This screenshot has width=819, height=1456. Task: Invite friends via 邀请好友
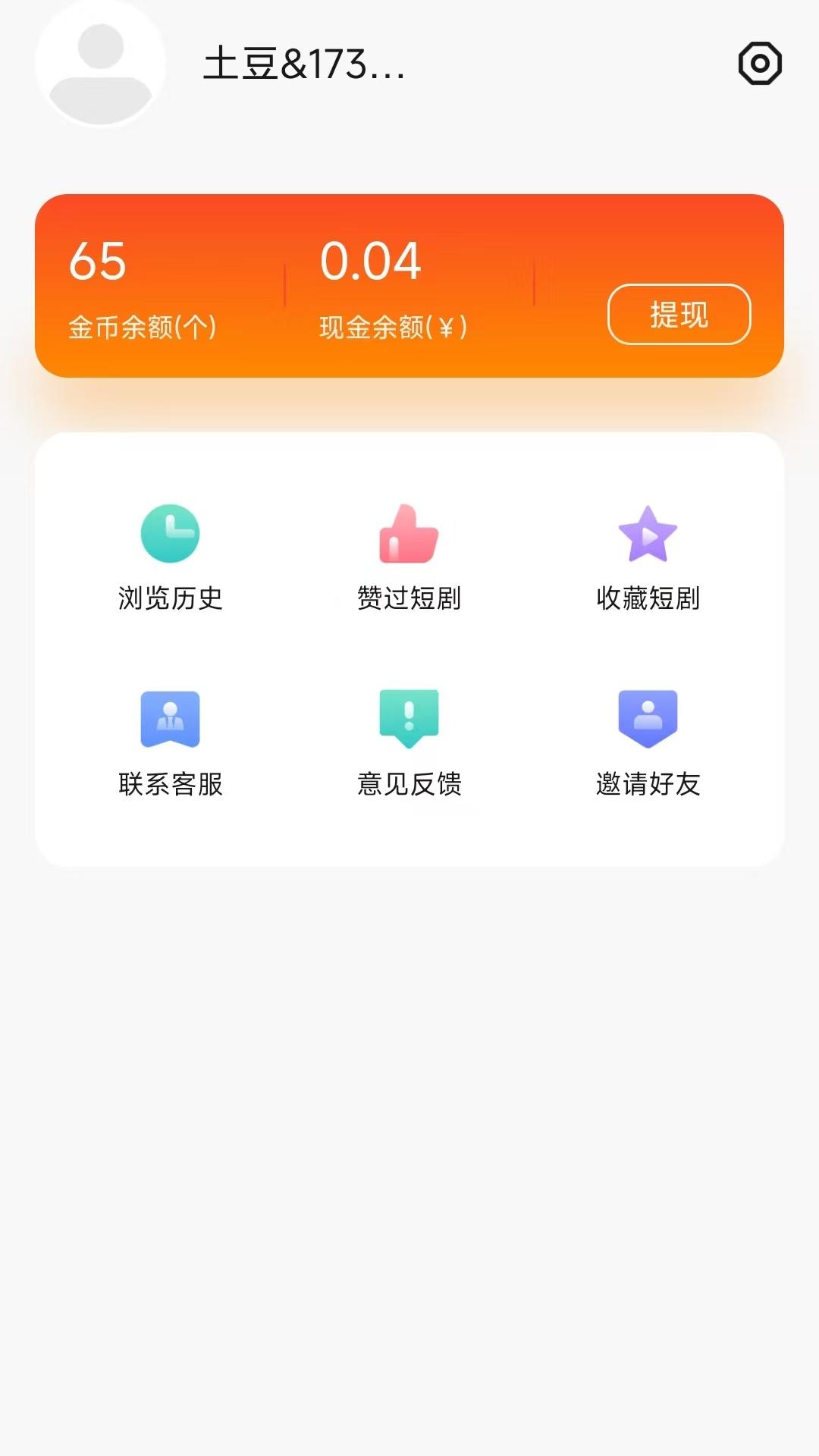[x=648, y=785]
